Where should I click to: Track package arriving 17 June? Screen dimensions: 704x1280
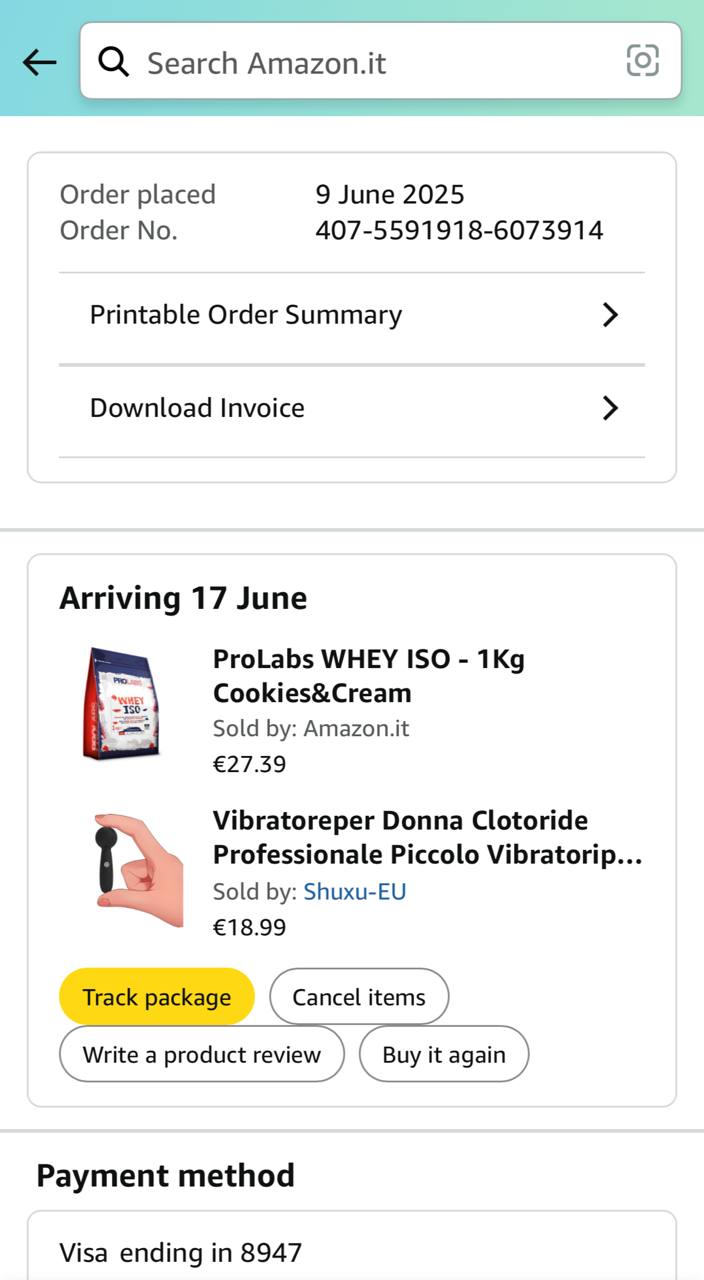tap(157, 997)
